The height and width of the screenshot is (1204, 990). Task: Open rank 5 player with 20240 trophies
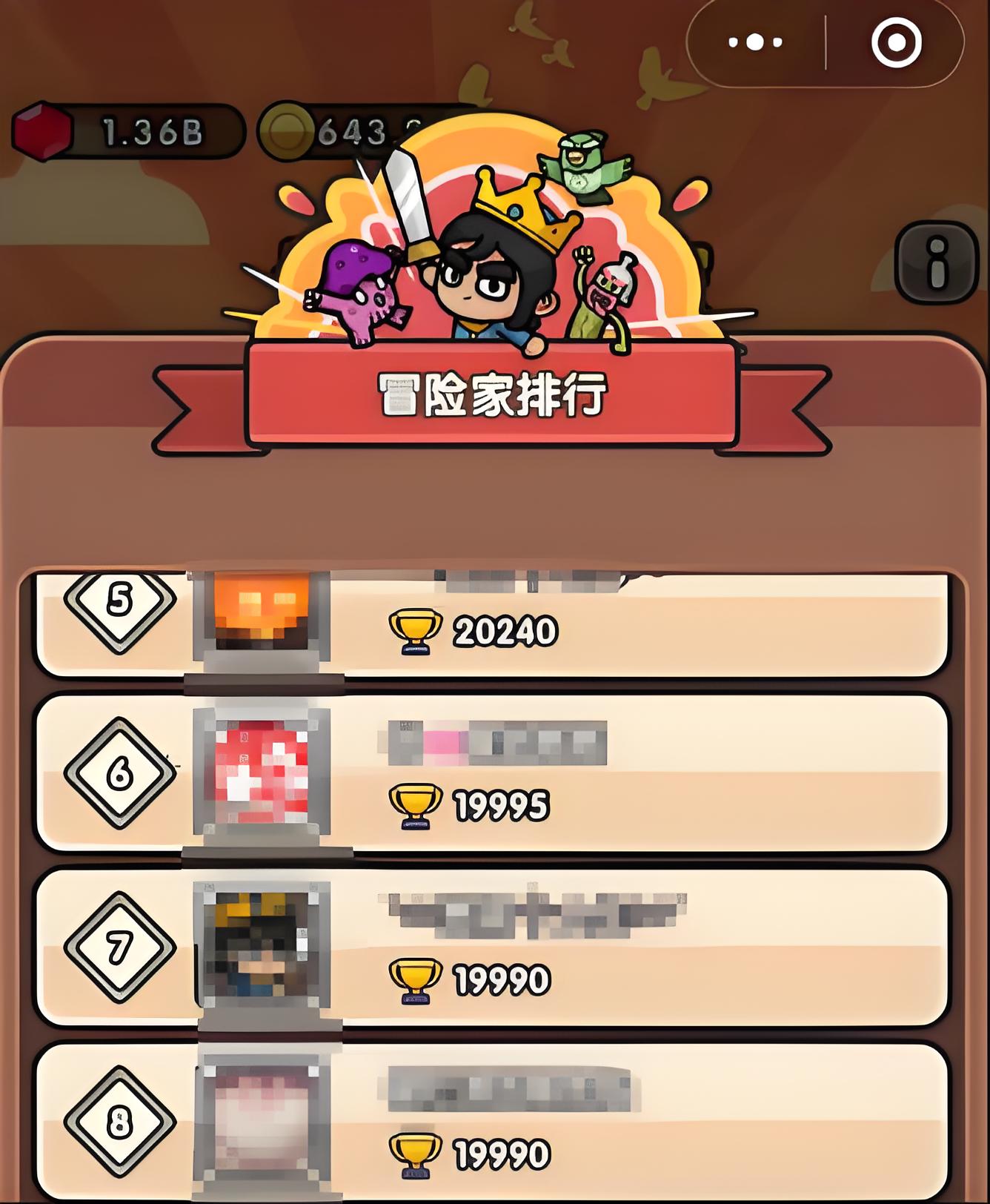(492, 626)
